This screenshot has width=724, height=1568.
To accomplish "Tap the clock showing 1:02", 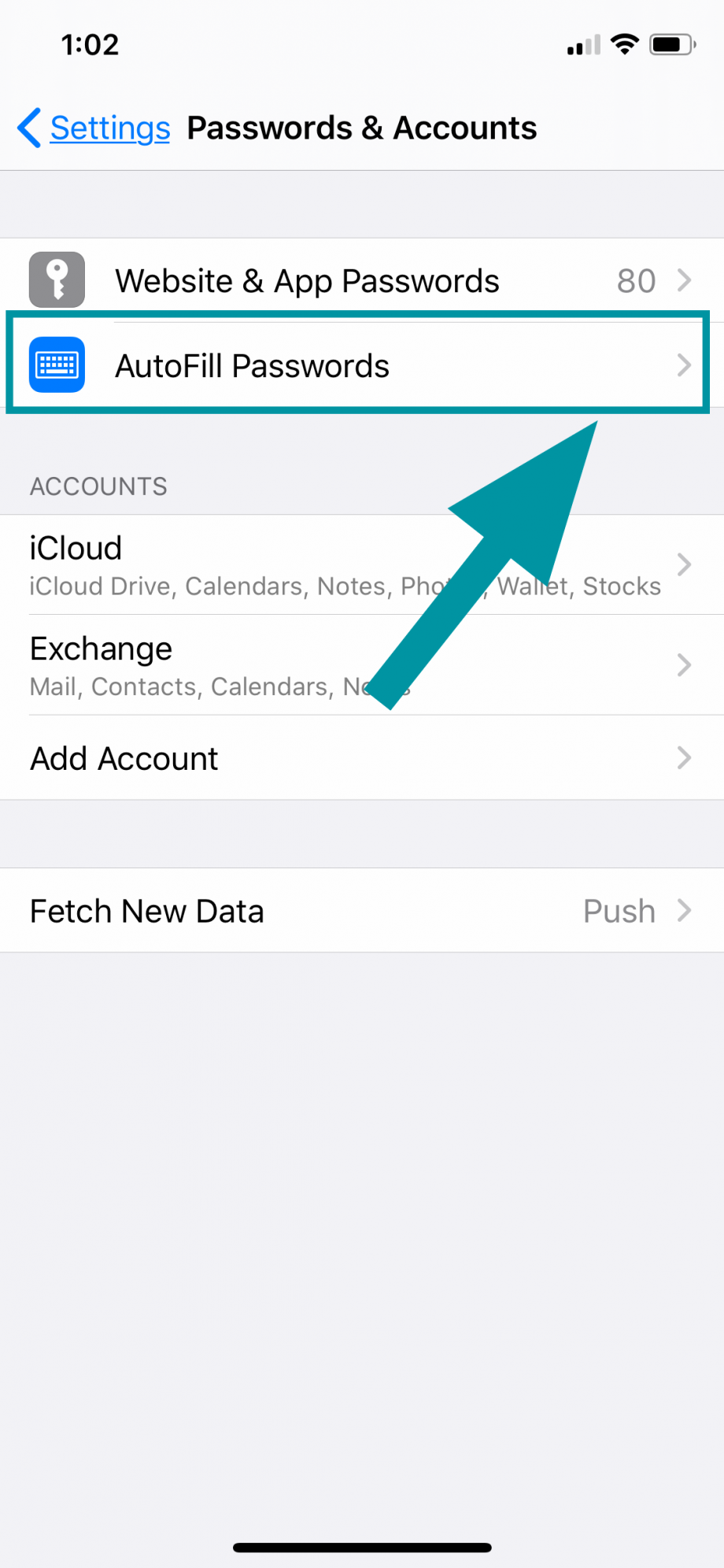I will pyautogui.click(x=90, y=45).
